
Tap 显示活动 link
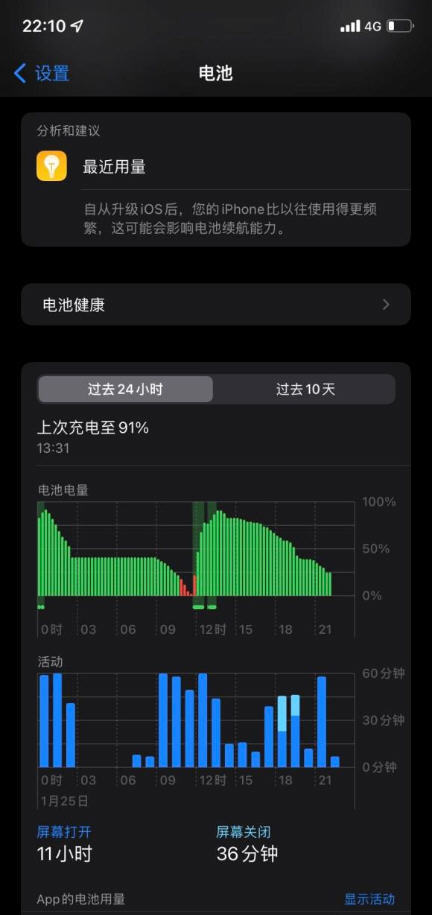[x=370, y=898]
